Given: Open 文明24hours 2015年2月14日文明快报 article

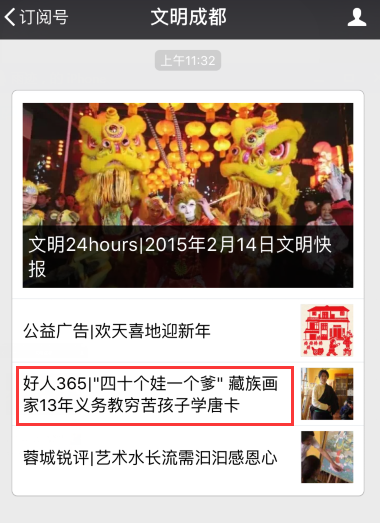Looking at the screenshot, I should (x=188, y=195).
